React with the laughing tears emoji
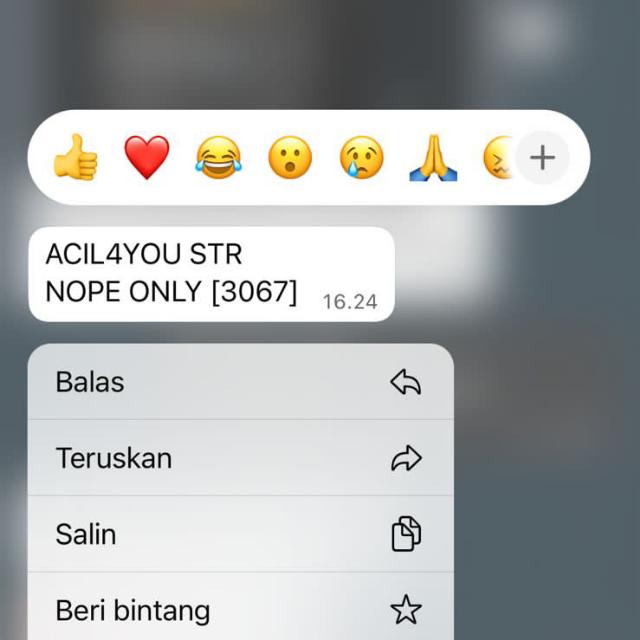The height and width of the screenshot is (640, 640). coord(218,158)
